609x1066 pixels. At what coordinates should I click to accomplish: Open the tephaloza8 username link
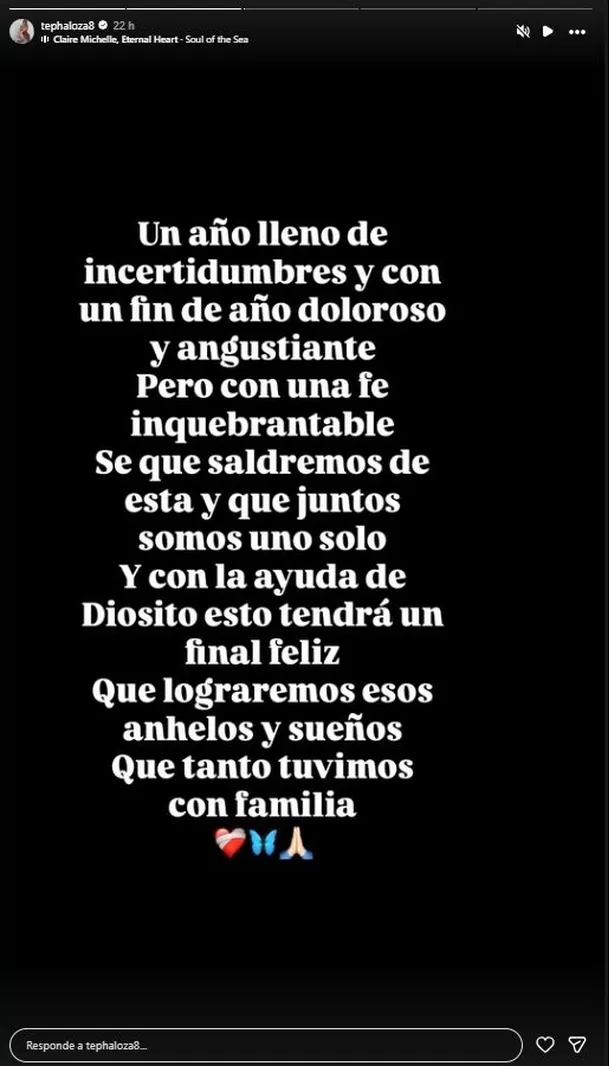(67, 25)
